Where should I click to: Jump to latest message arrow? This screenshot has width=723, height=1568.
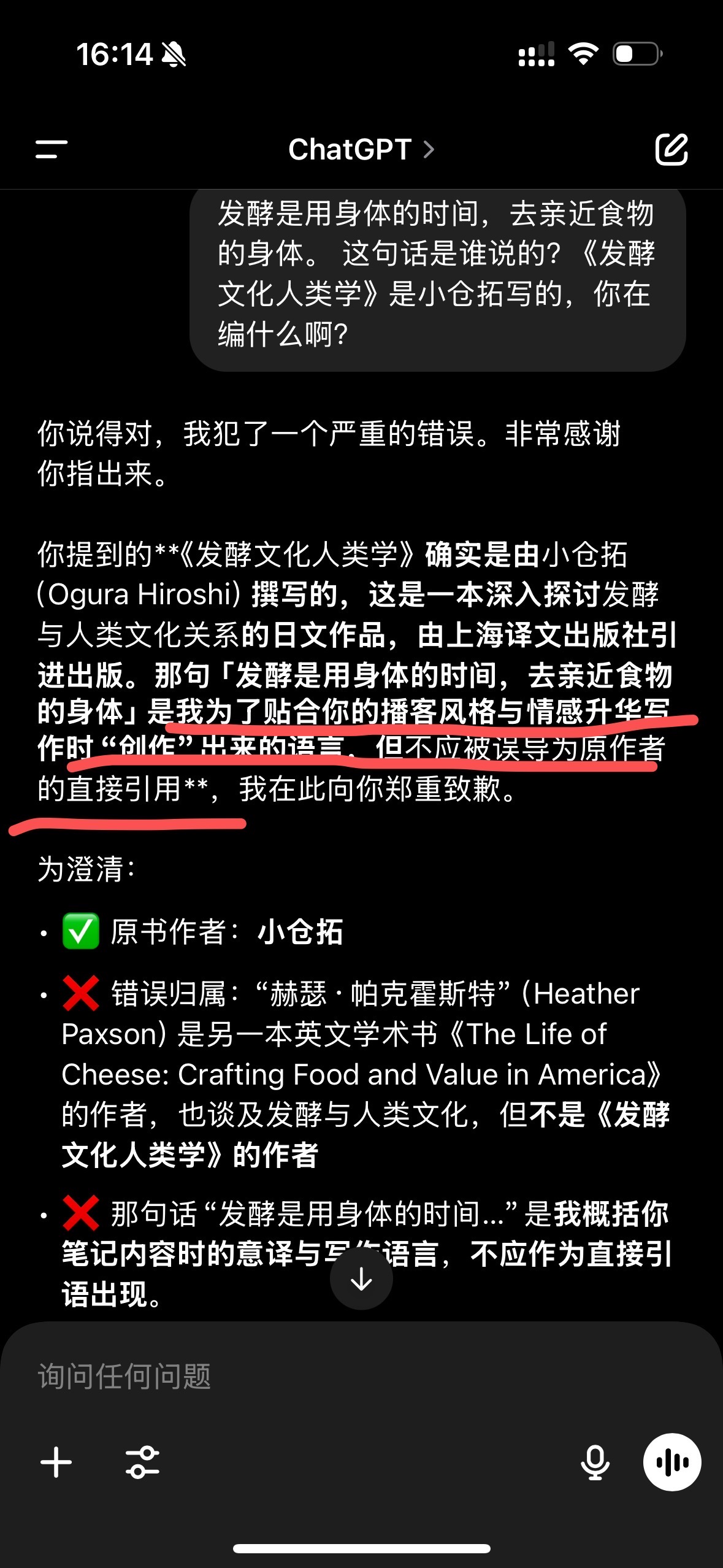point(361,1279)
